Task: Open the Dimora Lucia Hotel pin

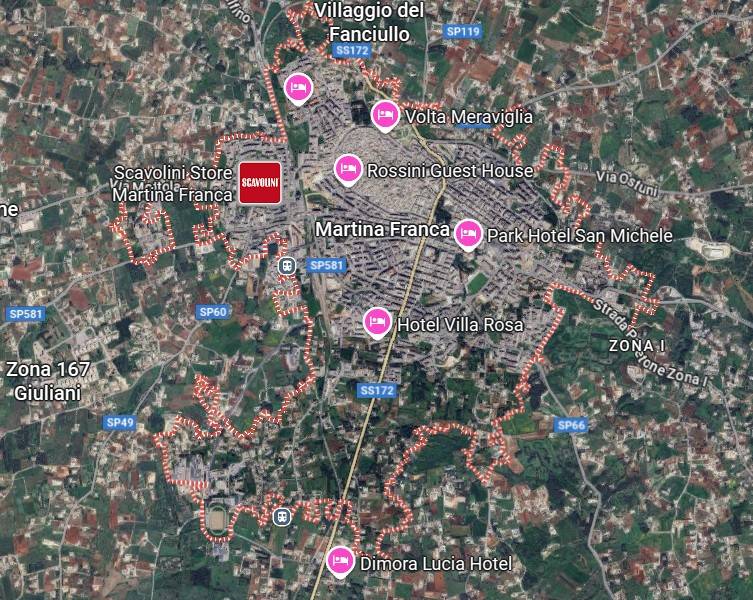Action: click(x=340, y=560)
